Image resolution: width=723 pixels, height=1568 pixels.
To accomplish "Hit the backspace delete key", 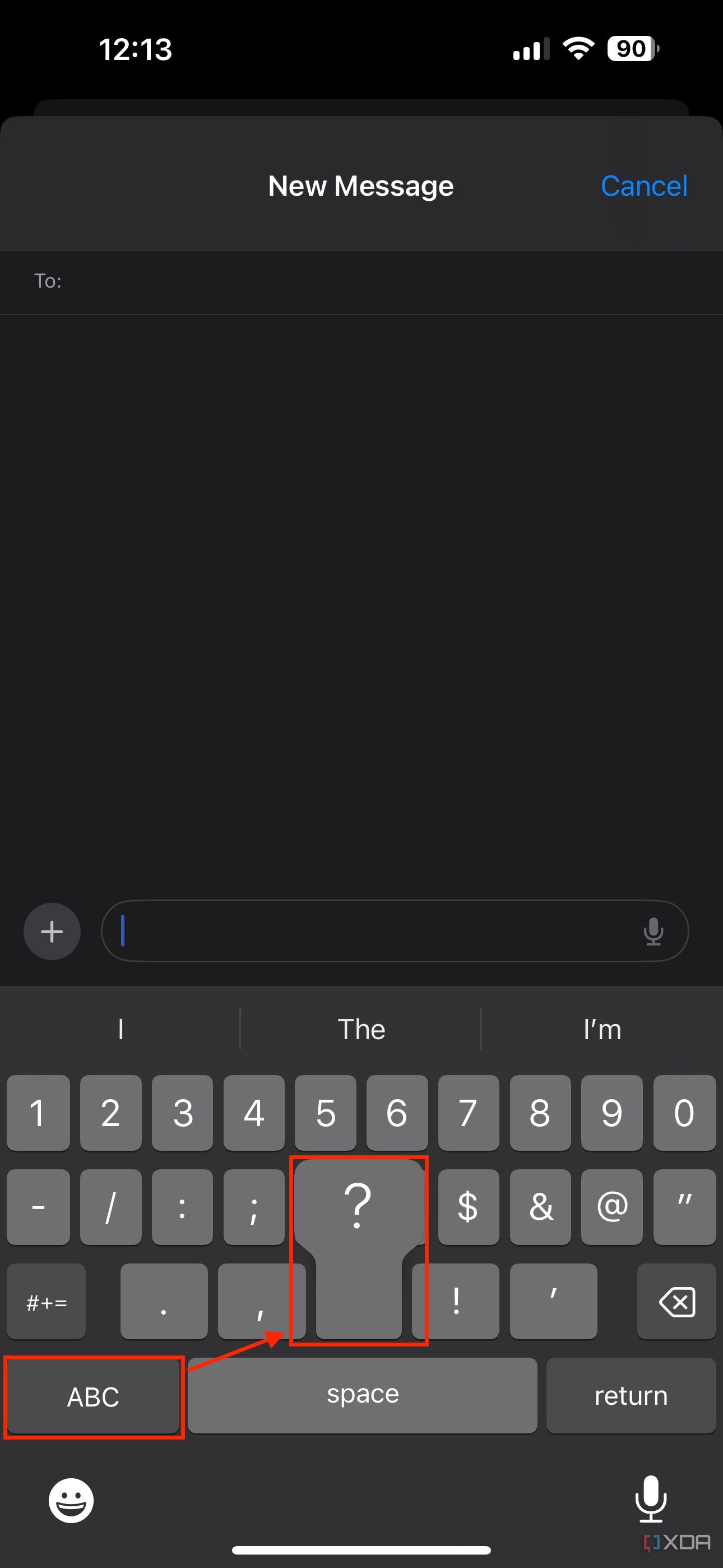I will pyautogui.click(x=676, y=1302).
